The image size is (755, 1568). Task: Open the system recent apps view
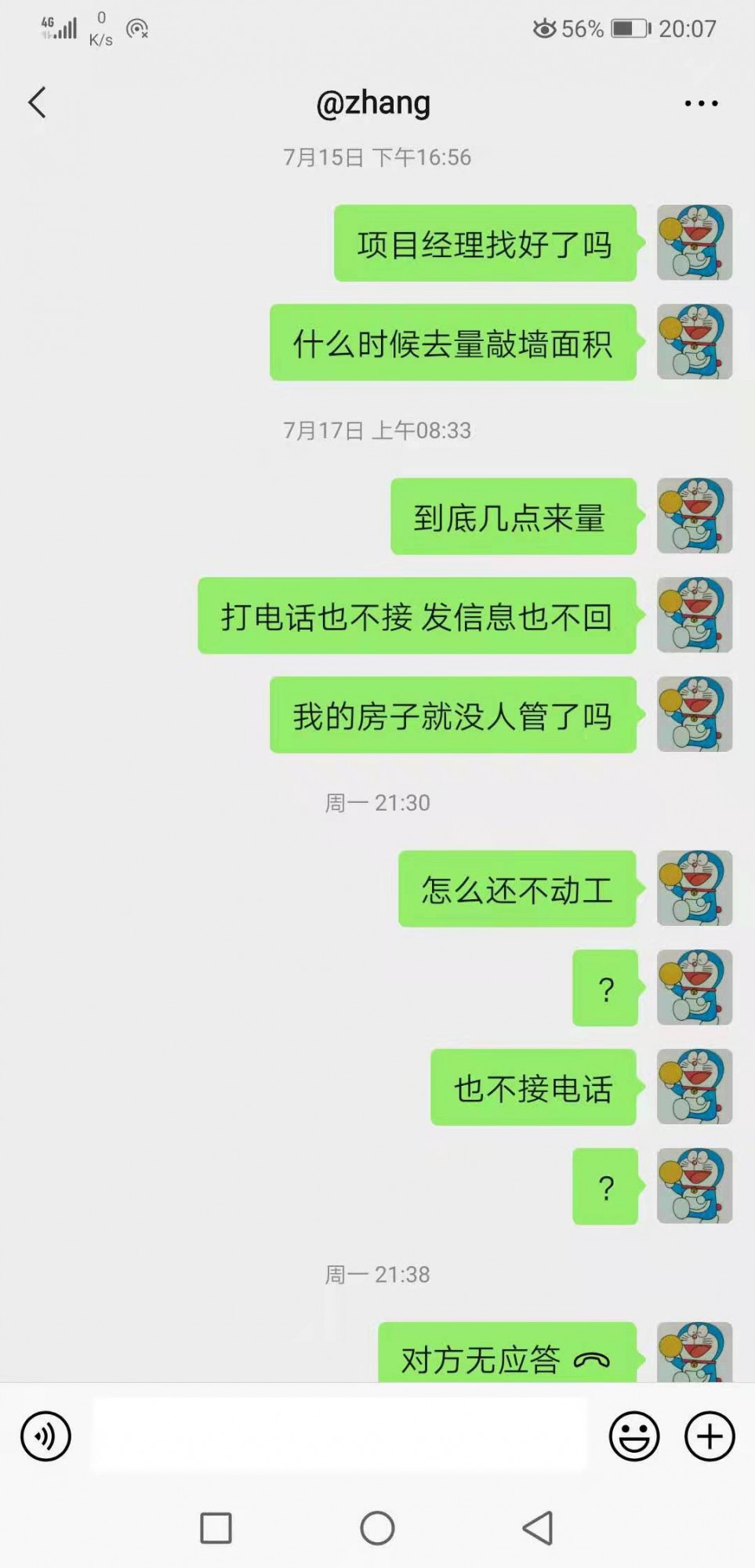tap(216, 1528)
